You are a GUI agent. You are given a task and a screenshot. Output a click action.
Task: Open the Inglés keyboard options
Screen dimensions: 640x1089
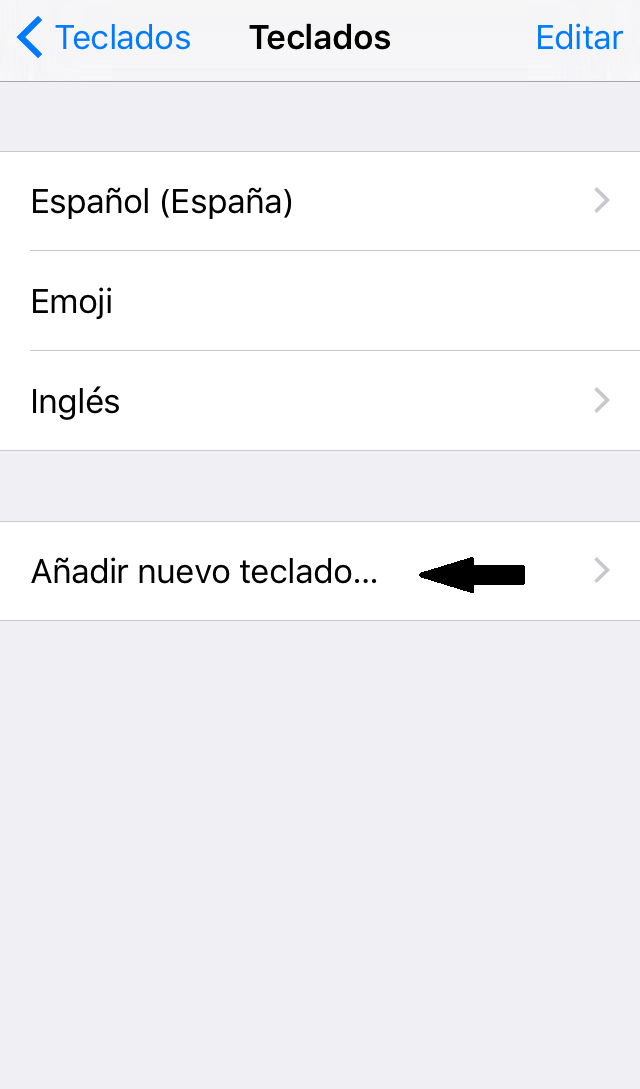pyautogui.click(x=320, y=401)
